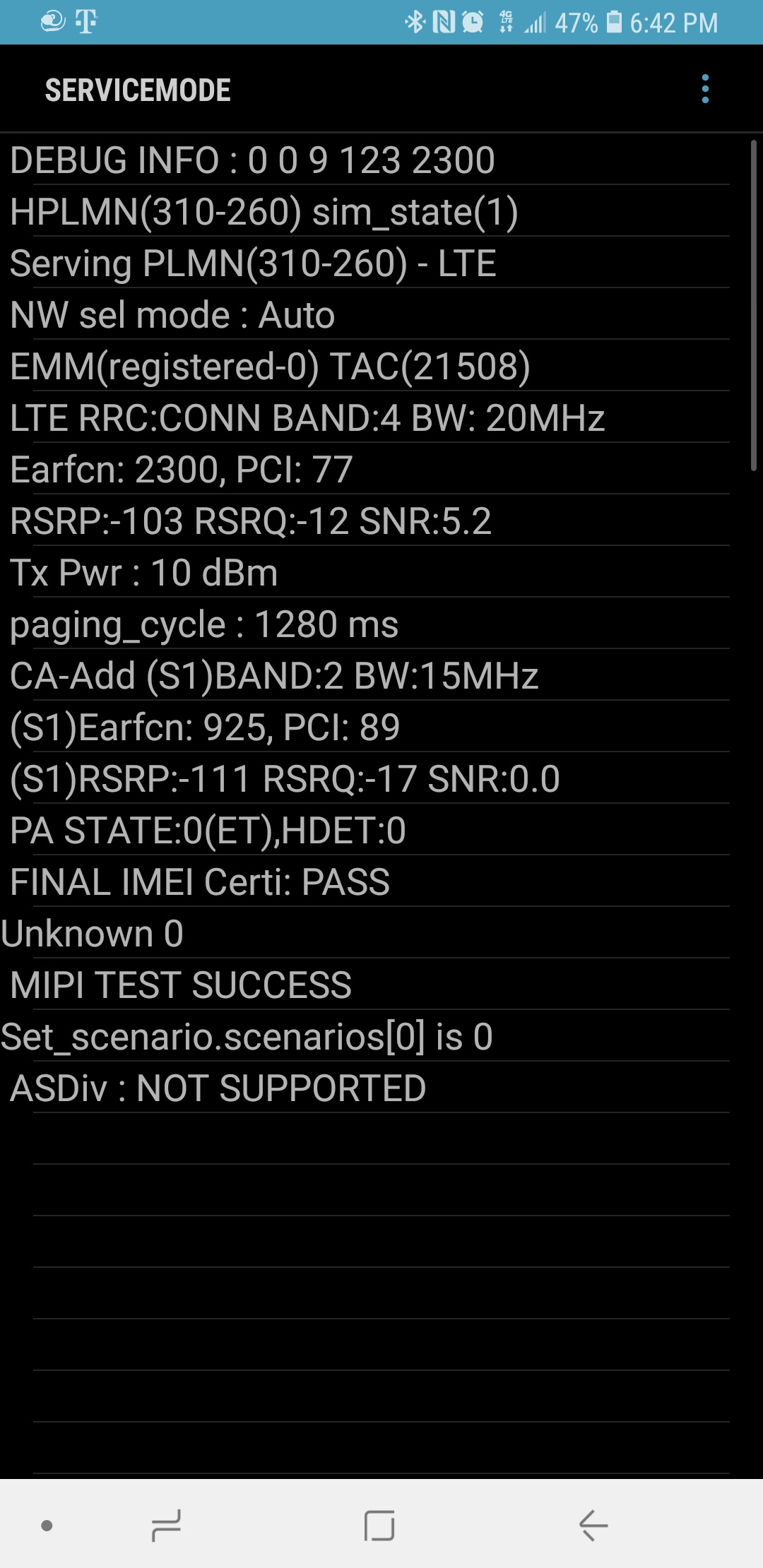Tap the home button
Screen dimensions: 763x1568
tap(379, 1526)
